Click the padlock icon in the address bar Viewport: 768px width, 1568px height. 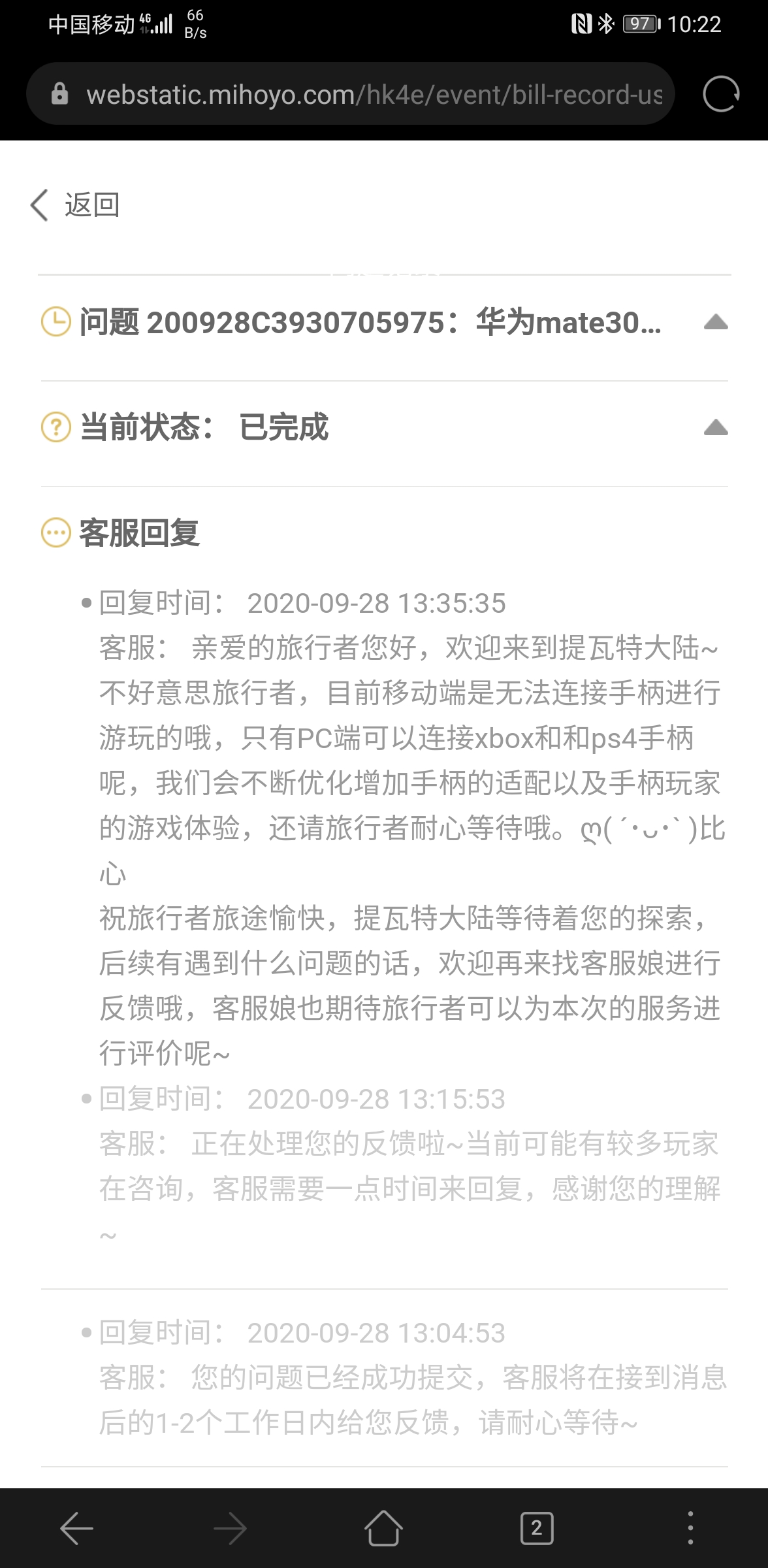(x=59, y=93)
